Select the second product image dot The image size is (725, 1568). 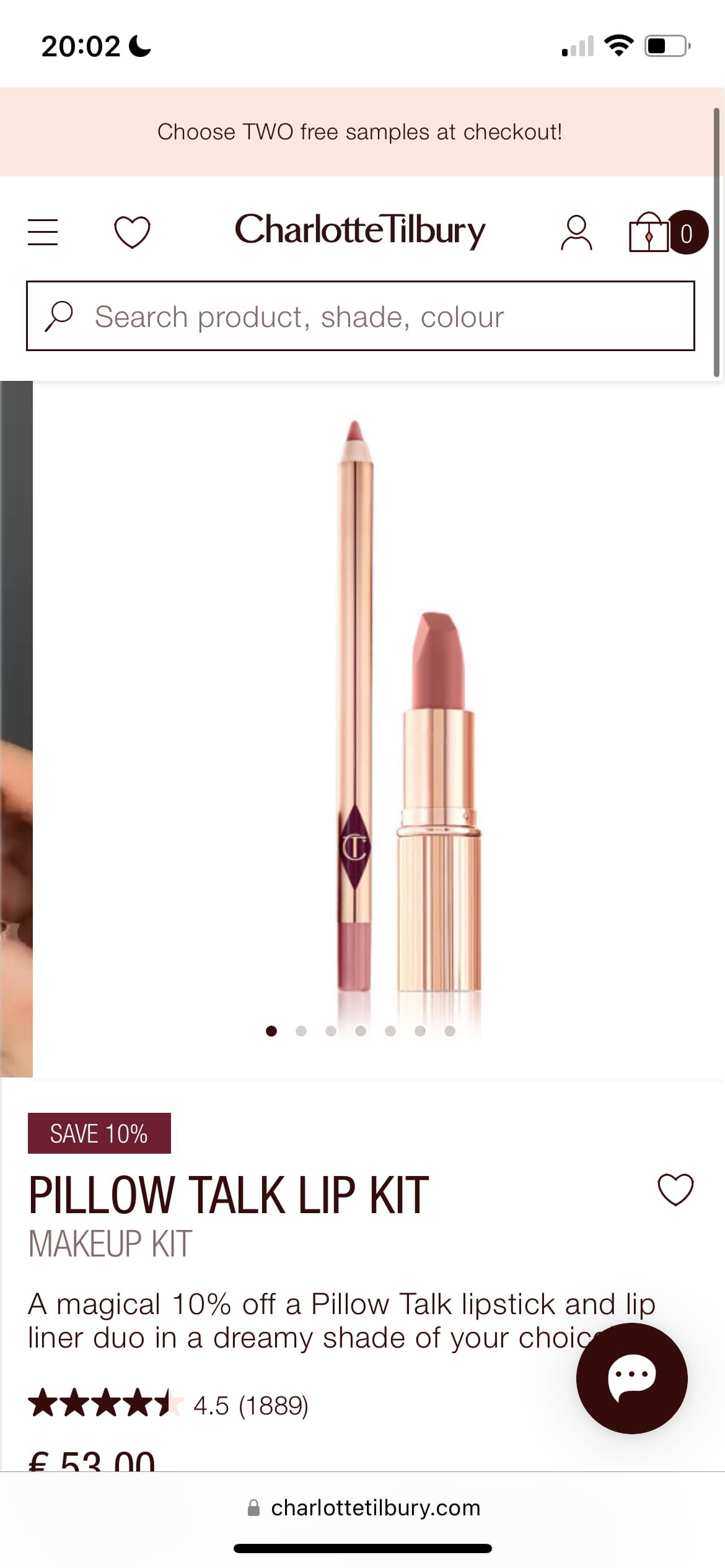pos(301,1030)
